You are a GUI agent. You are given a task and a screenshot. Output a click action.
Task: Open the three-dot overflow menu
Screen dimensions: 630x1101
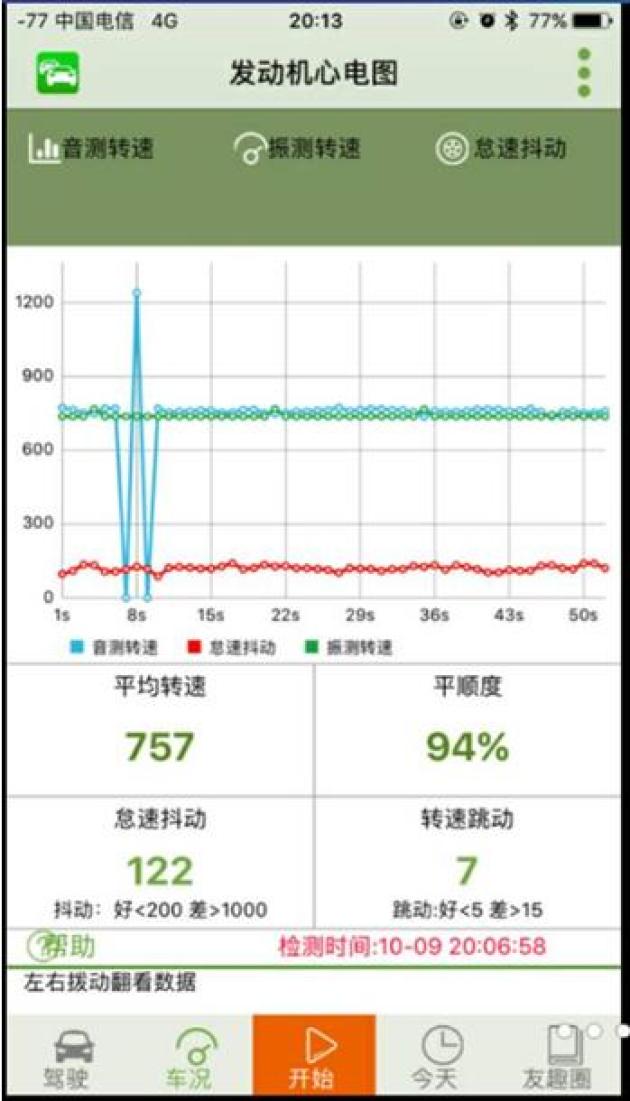(584, 72)
